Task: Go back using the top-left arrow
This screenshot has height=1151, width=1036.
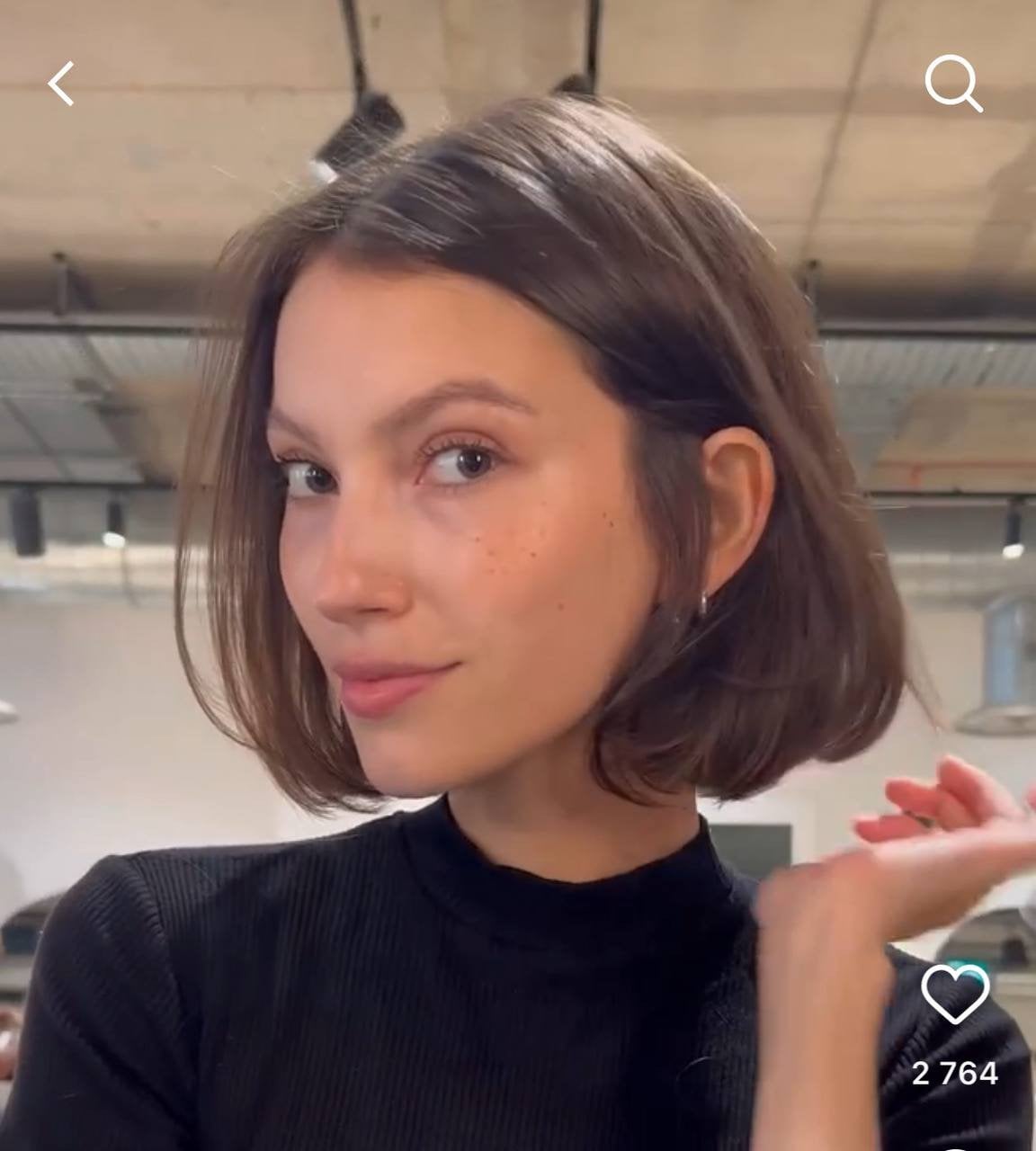Action: point(61,84)
